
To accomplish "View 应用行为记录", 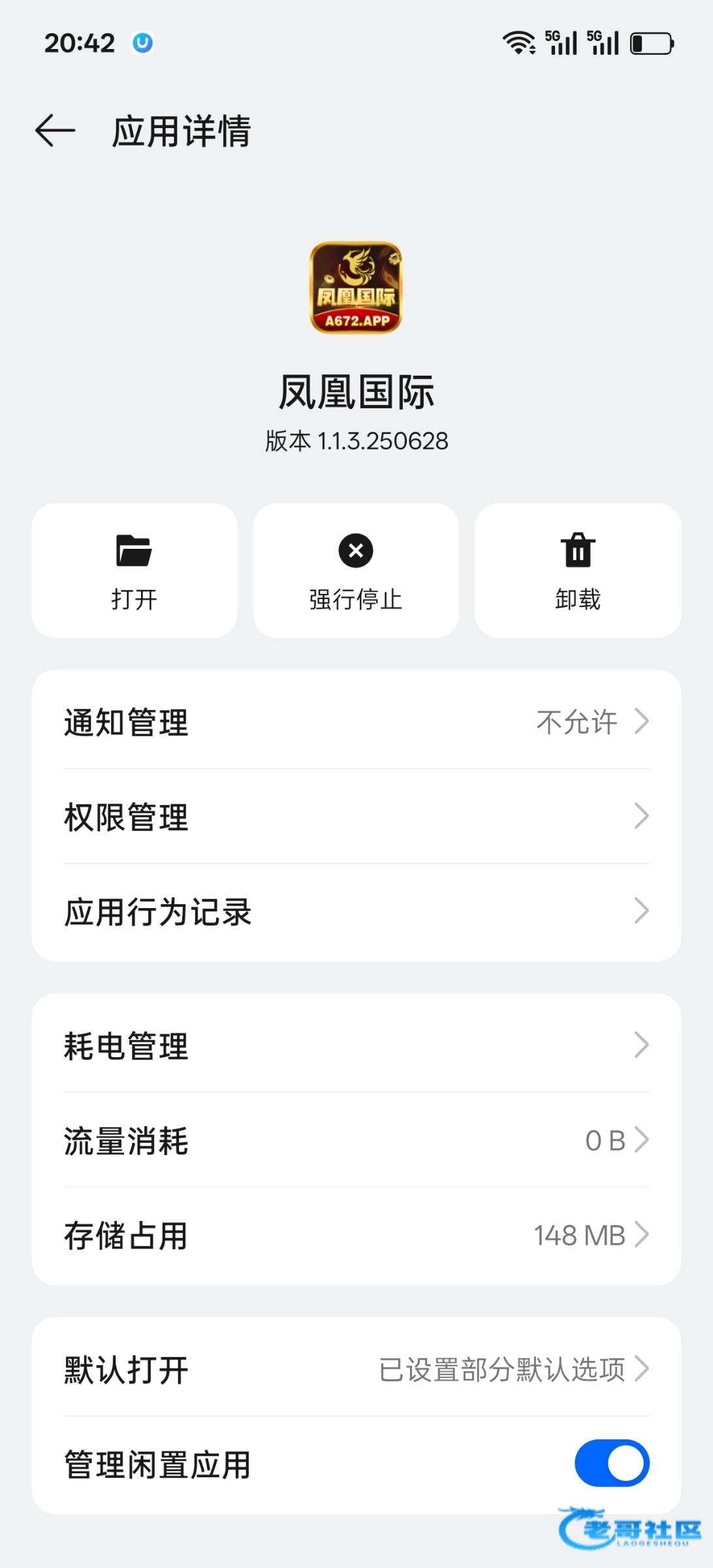I will point(356,911).
